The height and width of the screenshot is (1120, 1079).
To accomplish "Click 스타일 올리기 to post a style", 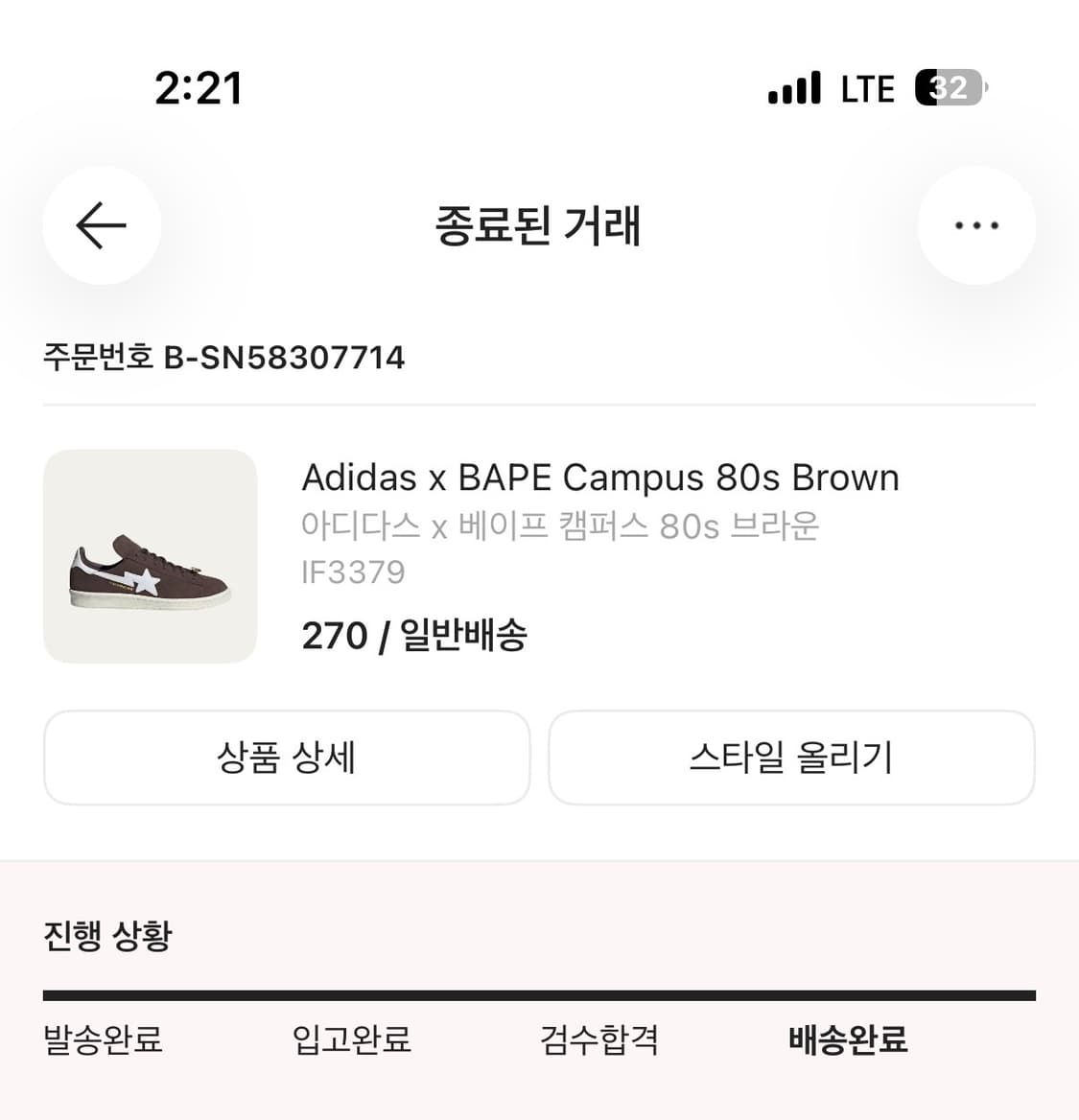I will (792, 758).
